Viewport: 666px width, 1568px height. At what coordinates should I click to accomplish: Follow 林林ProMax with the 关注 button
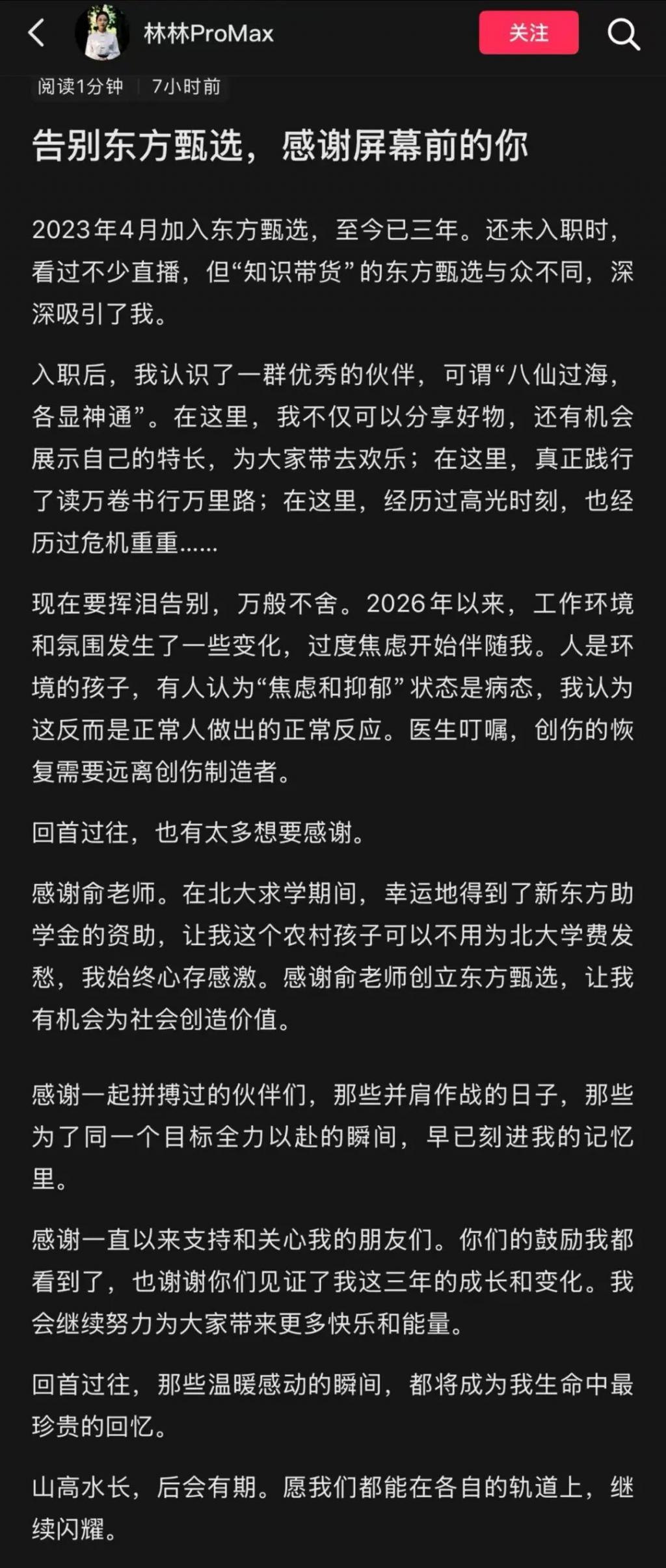(x=528, y=33)
